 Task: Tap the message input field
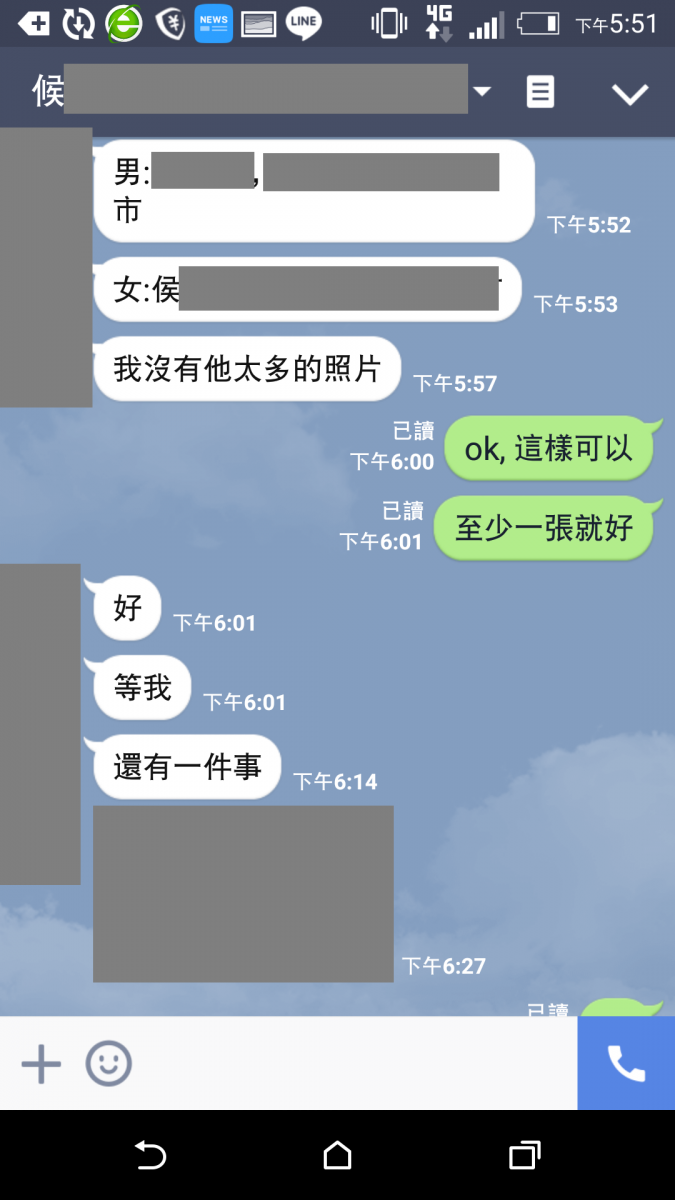click(350, 1064)
